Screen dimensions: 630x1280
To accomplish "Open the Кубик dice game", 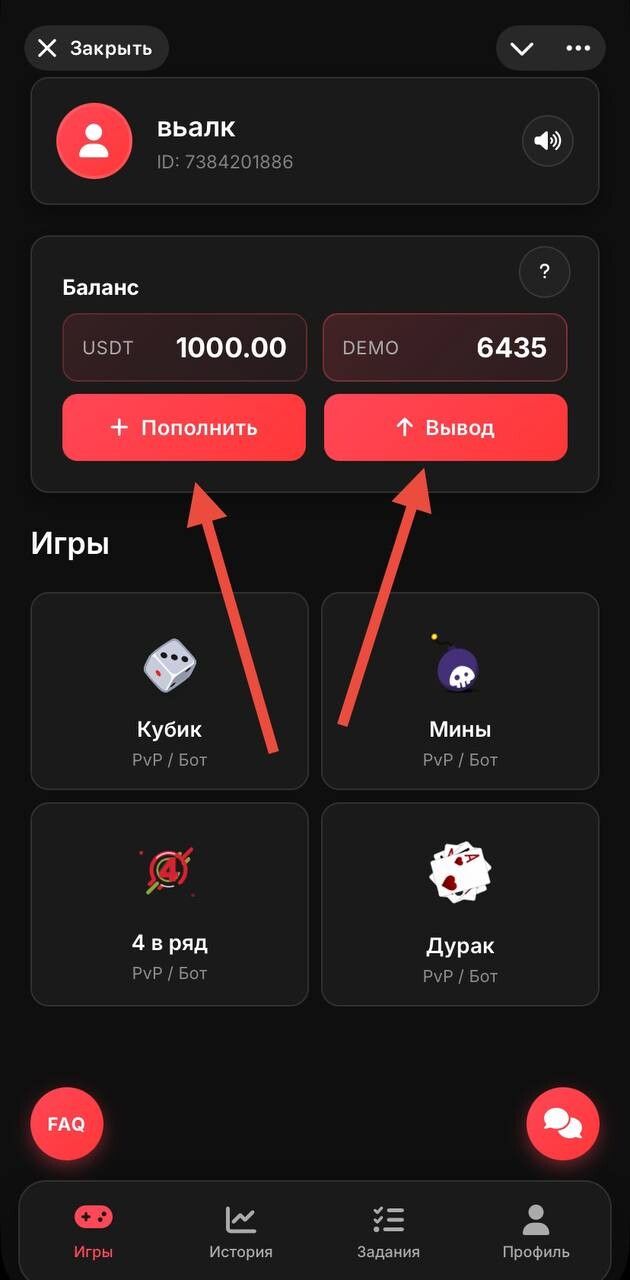I will 169,691.
